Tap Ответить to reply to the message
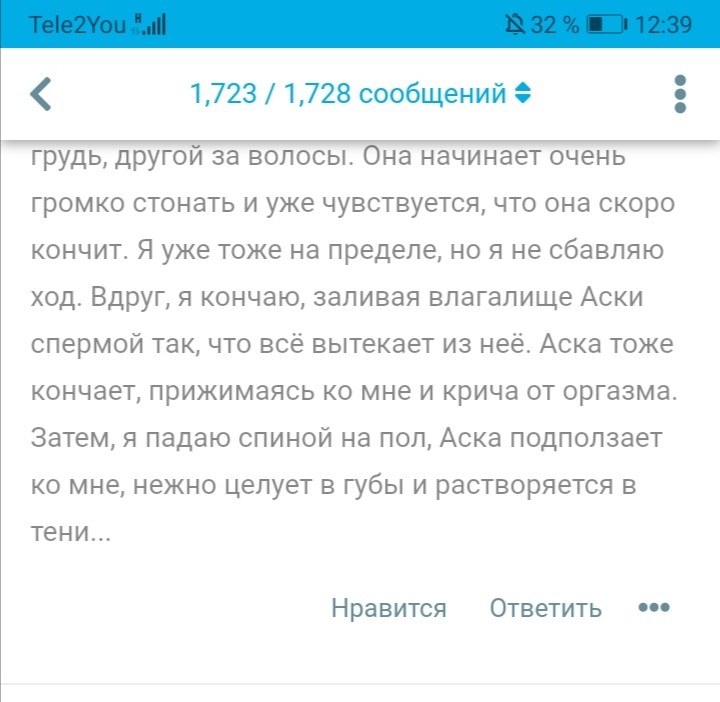 tap(545, 608)
